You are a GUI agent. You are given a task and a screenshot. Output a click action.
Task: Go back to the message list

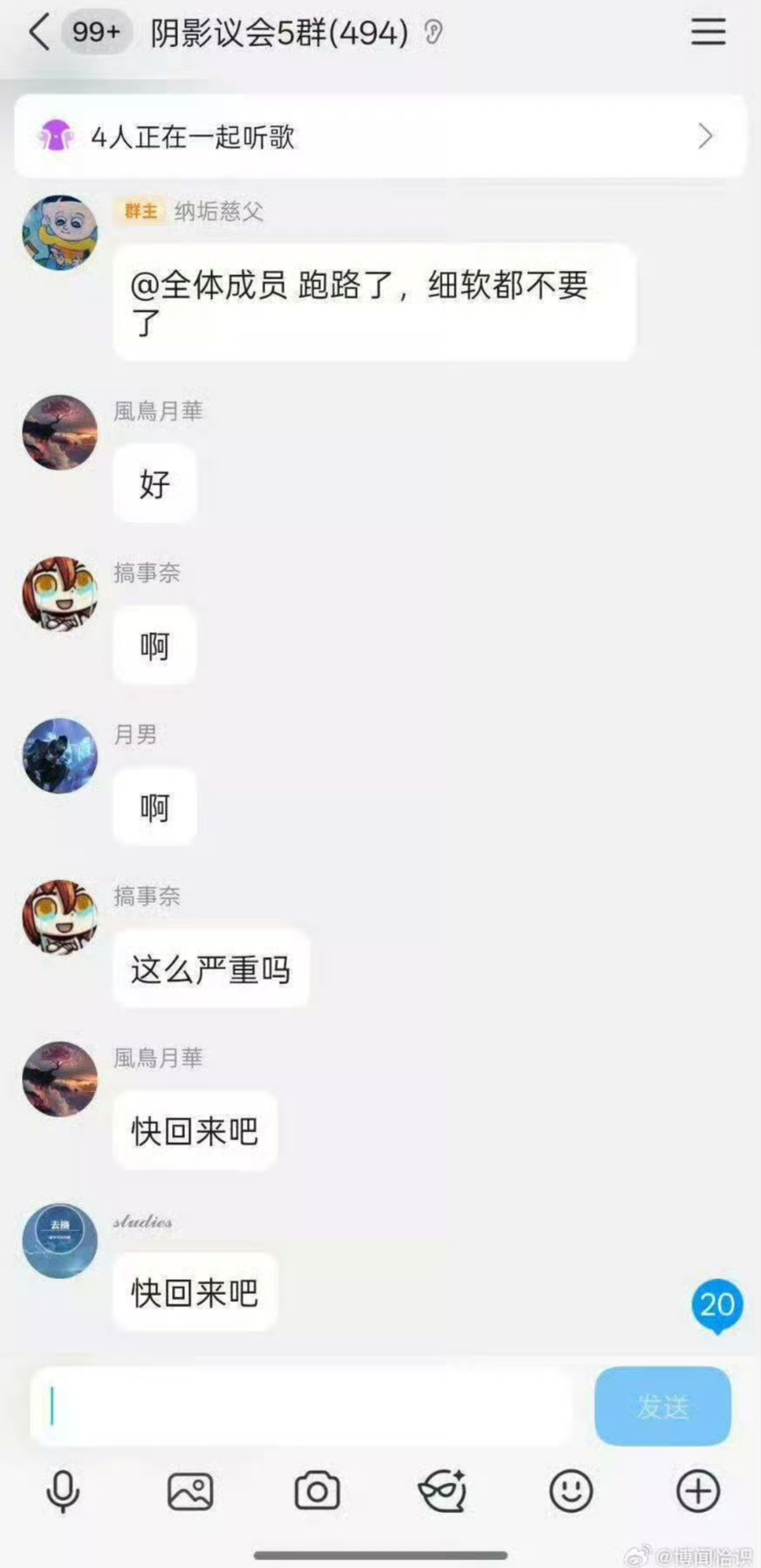(x=39, y=32)
